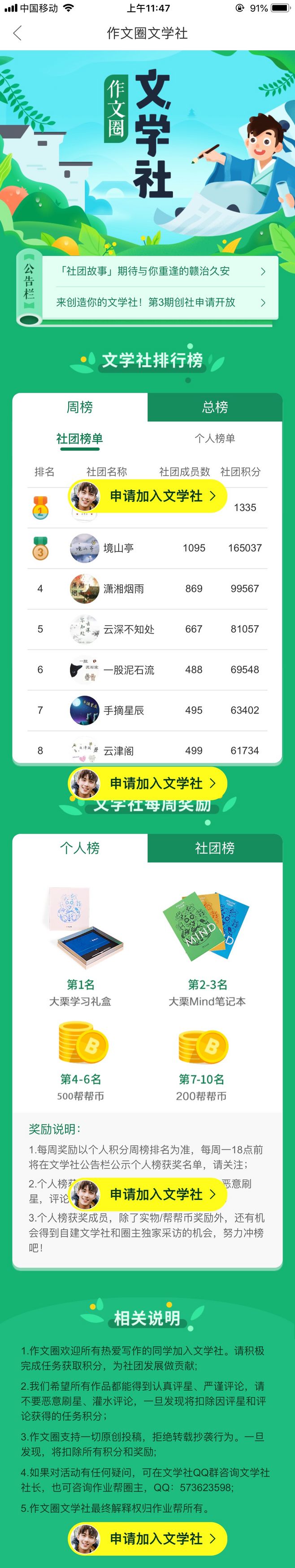Viewport: 295px width, 1568px height.
Task: Select the 个人榜 tab in weekly rewards
Action: pos(80,848)
